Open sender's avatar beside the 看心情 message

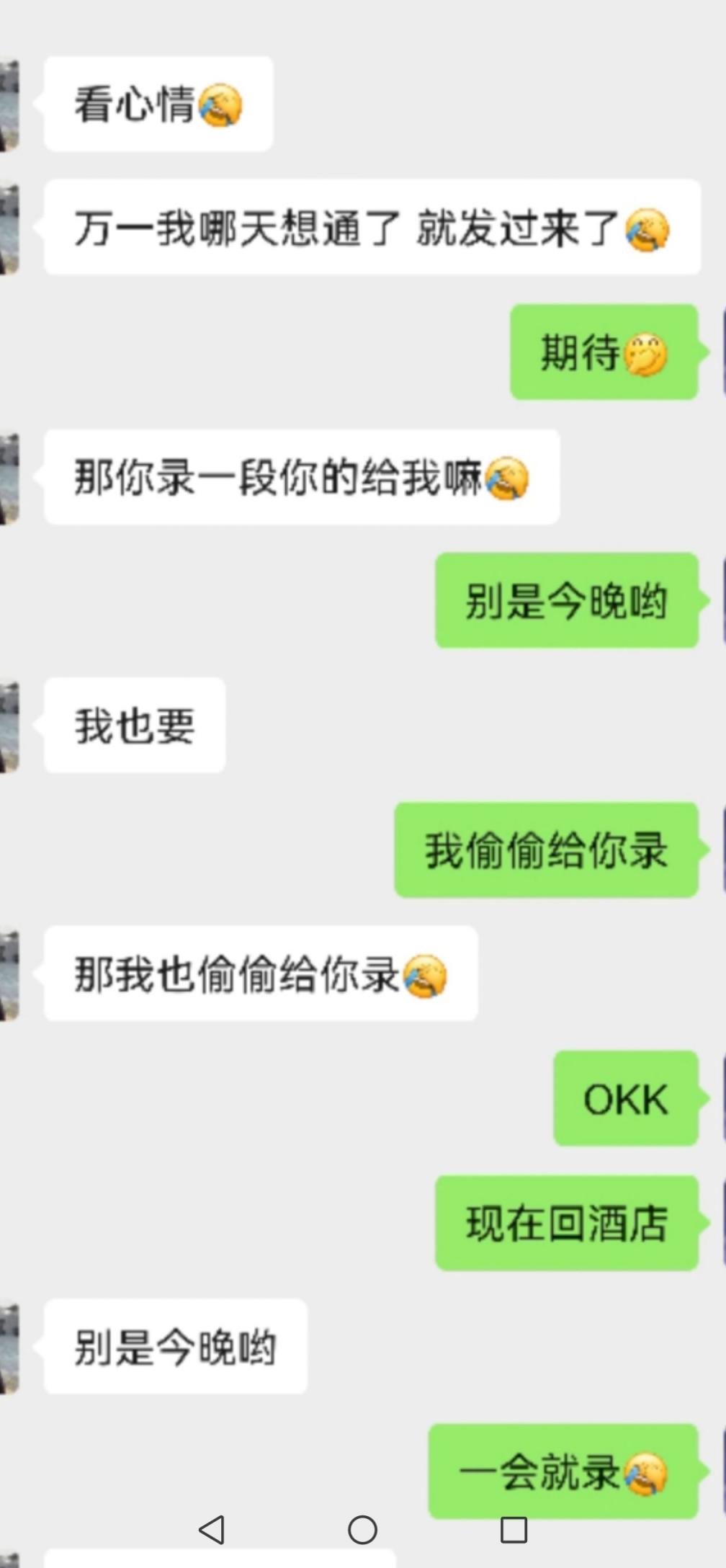[9, 105]
